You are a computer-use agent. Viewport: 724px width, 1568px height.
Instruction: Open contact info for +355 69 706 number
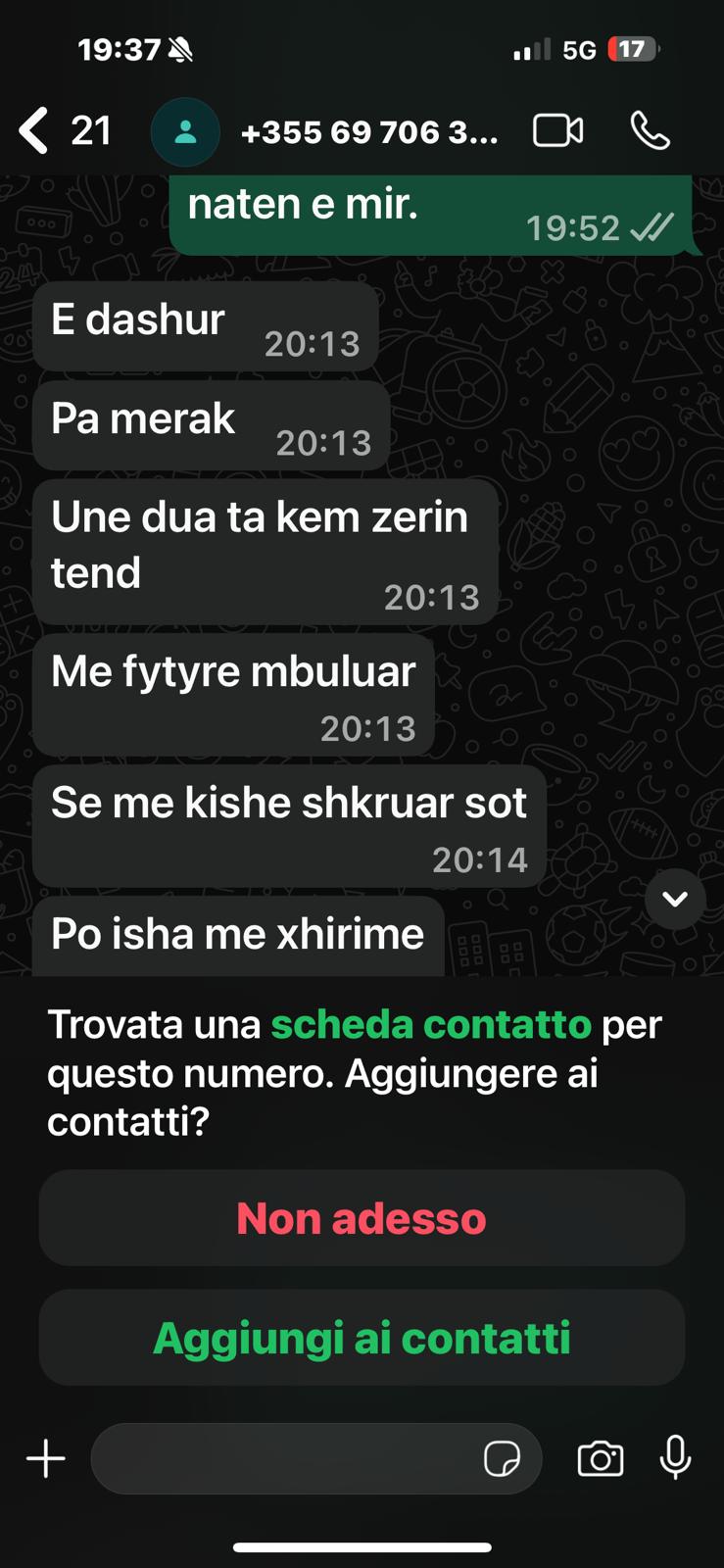click(368, 131)
